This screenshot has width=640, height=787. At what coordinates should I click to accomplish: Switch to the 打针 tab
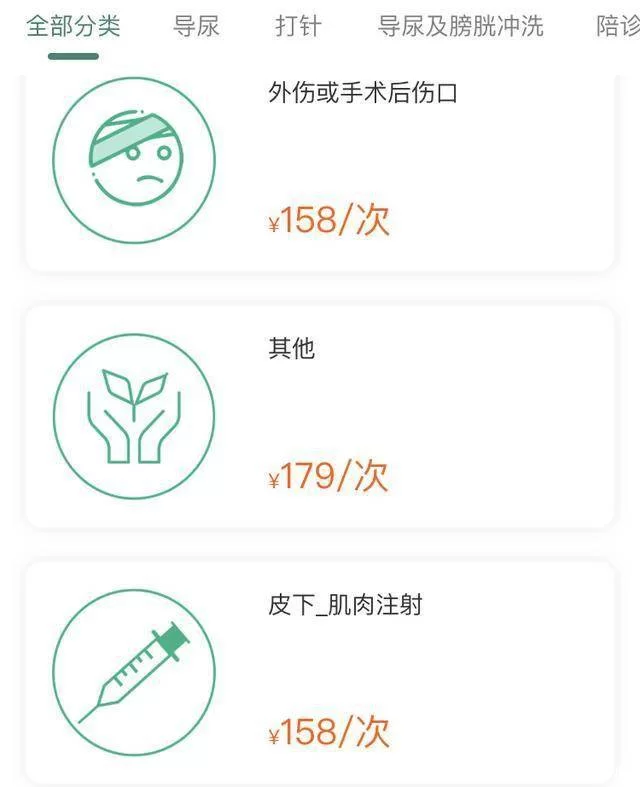coord(298,27)
